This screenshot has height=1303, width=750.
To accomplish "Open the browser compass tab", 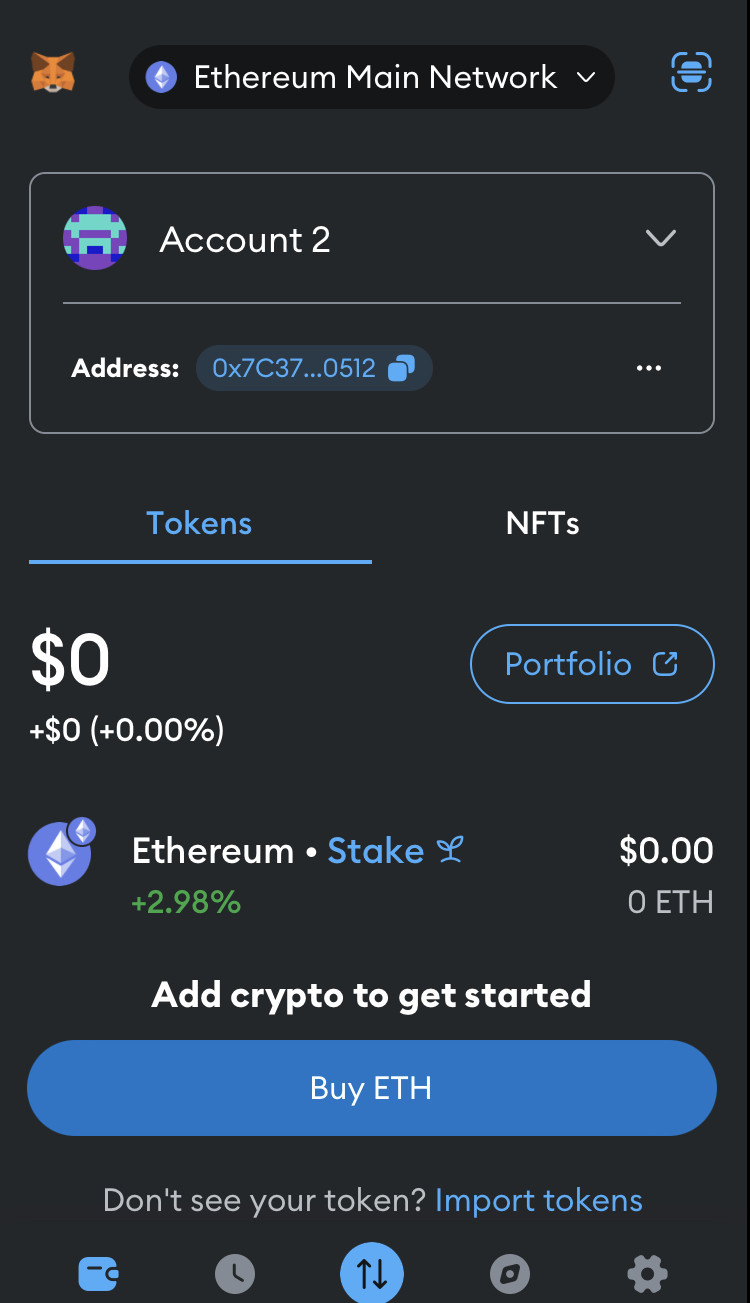I will 509,1274.
